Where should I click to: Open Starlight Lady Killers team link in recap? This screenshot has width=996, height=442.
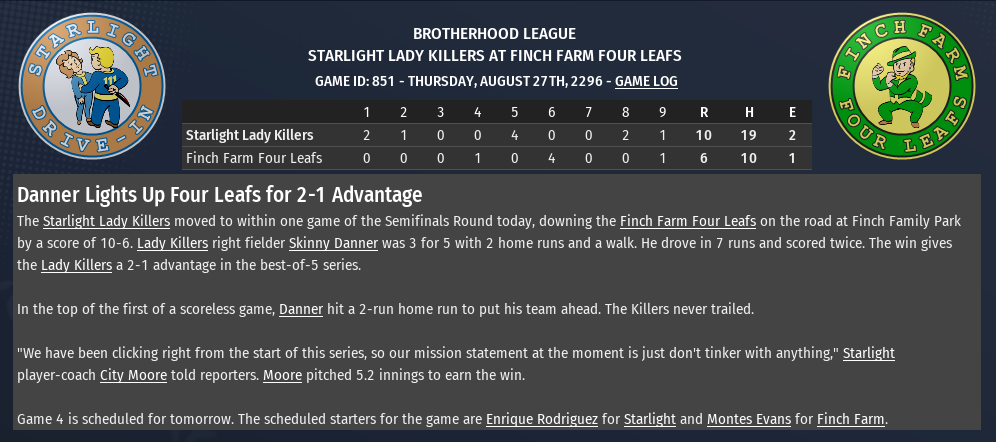(x=106, y=221)
